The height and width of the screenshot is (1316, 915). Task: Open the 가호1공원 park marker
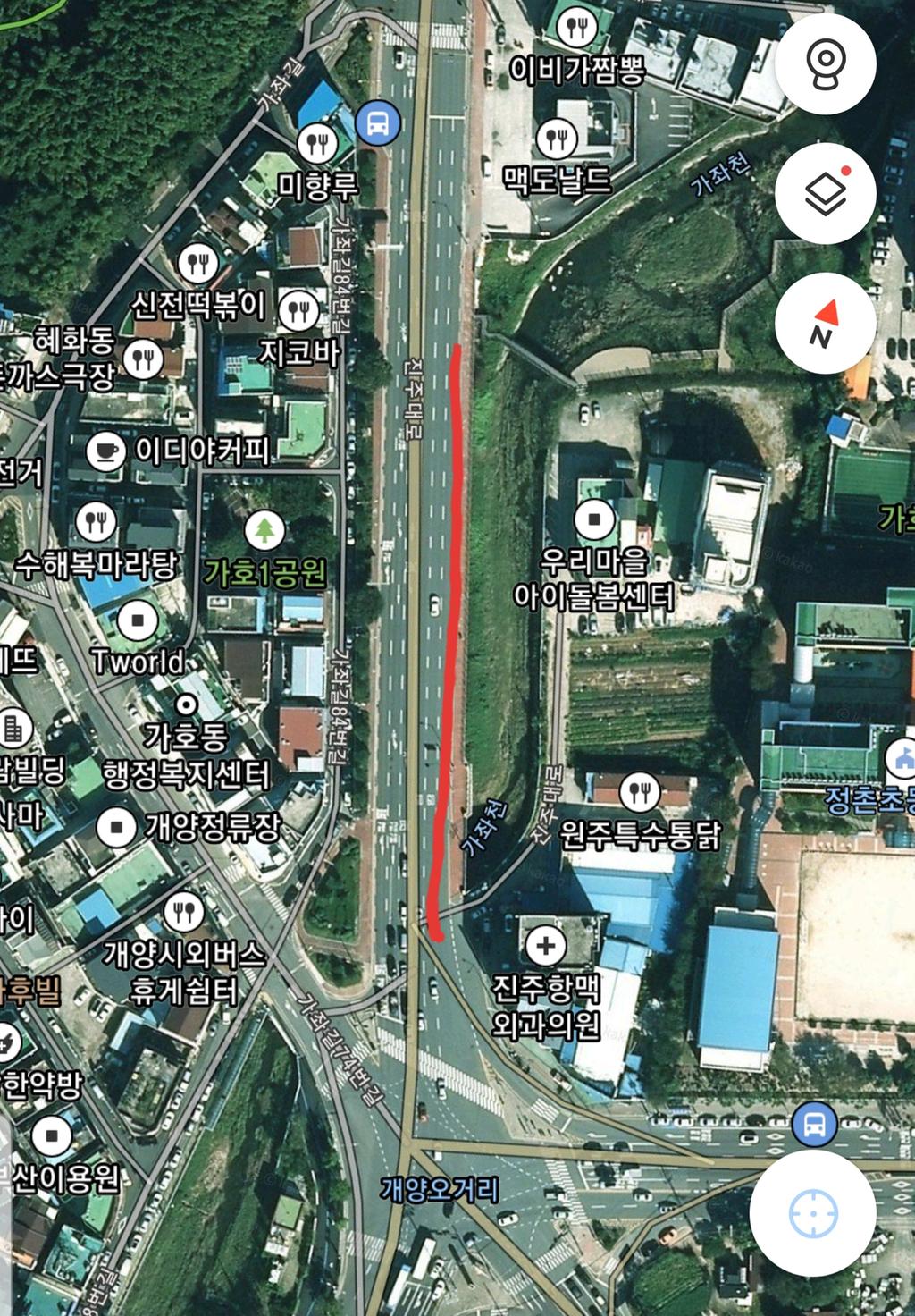coord(264,529)
